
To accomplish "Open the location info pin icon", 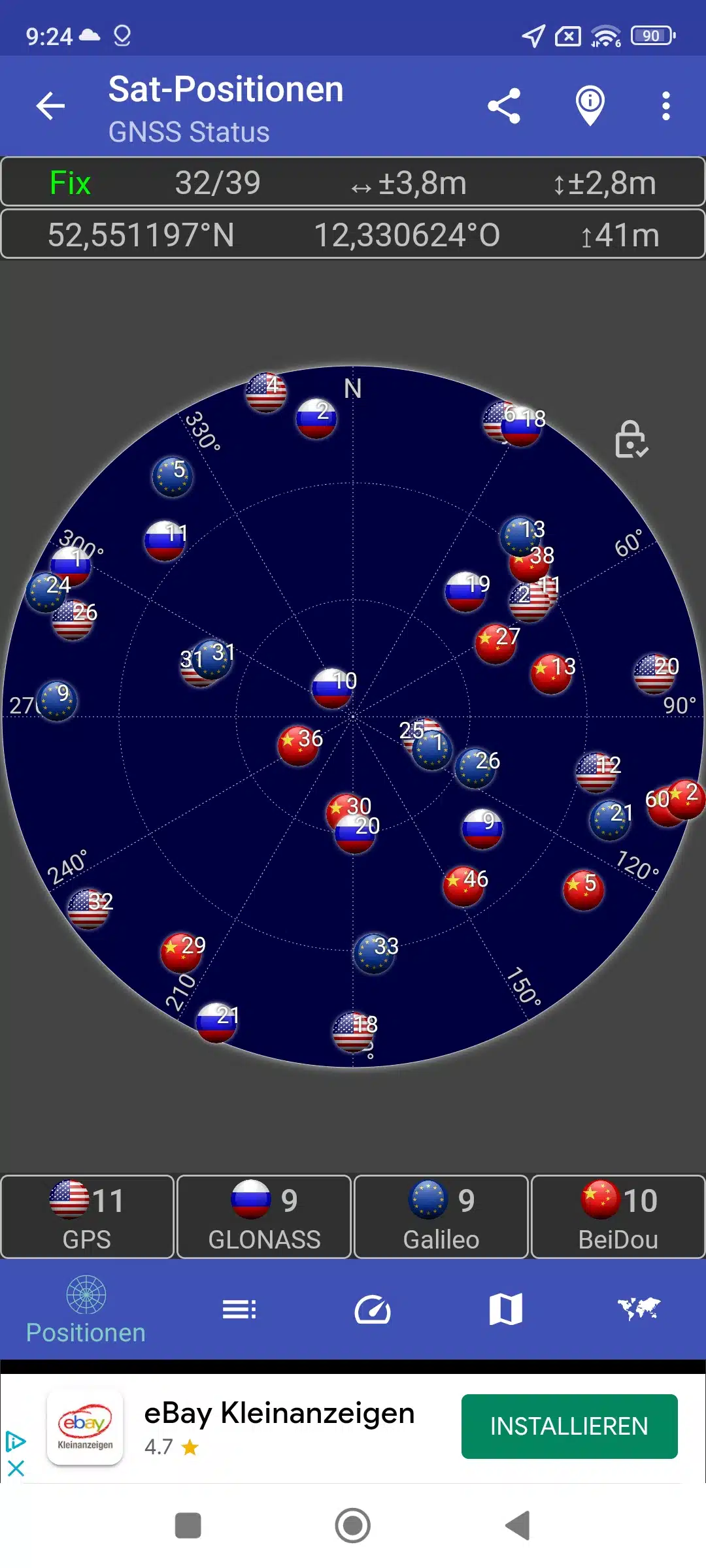I will (590, 106).
